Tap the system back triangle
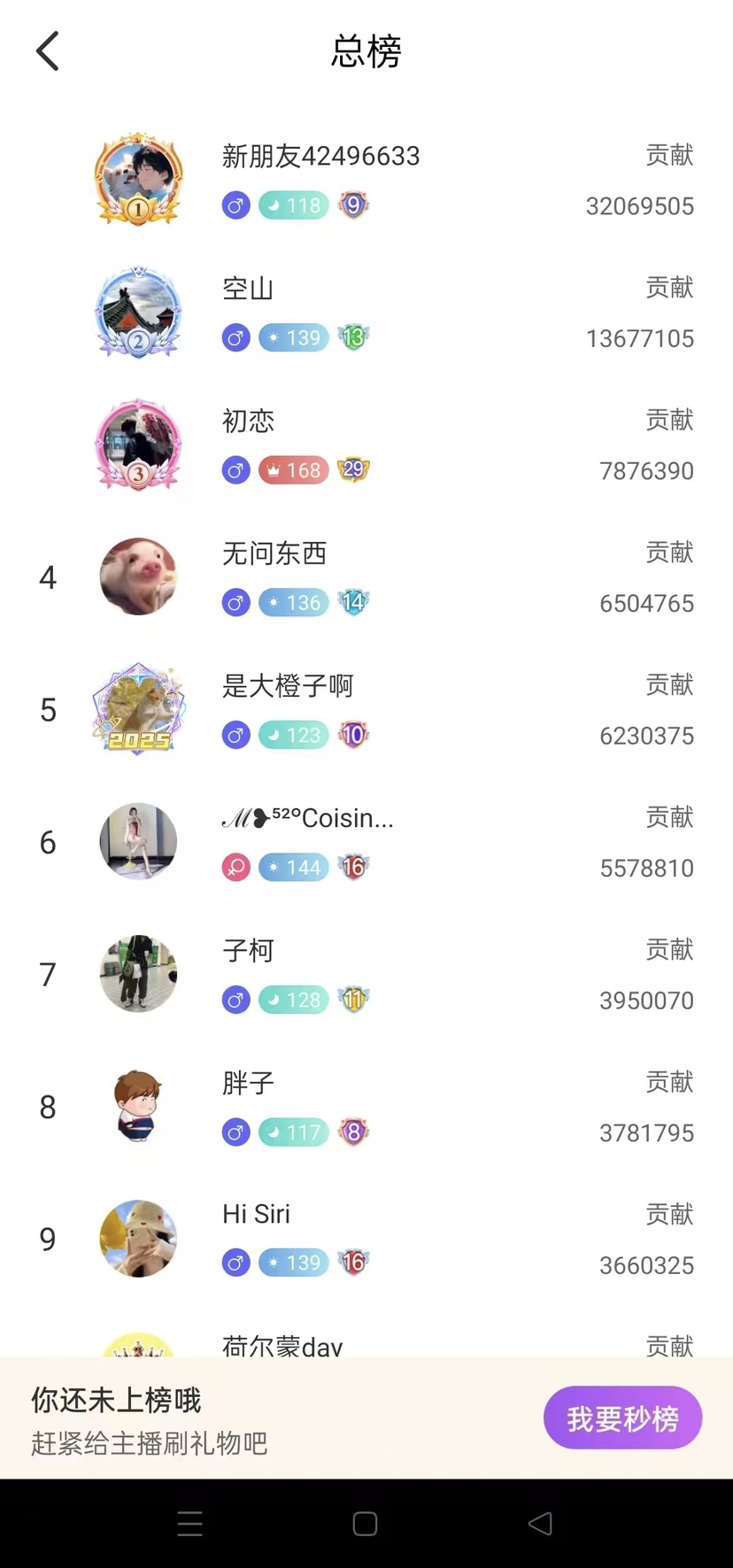The height and width of the screenshot is (1568, 733). [x=540, y=1523]
